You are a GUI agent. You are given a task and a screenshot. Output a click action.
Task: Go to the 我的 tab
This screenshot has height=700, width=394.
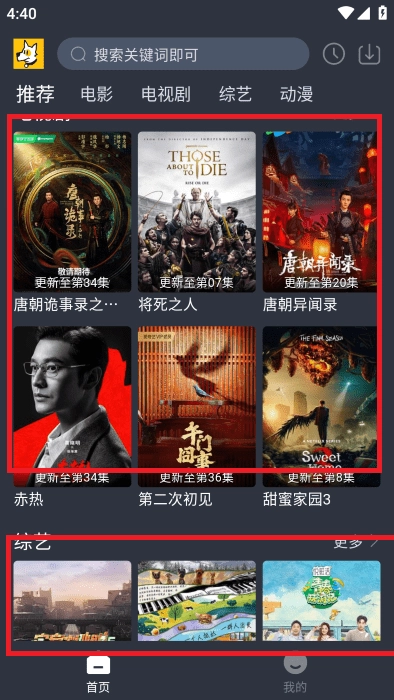pos(295,675)
